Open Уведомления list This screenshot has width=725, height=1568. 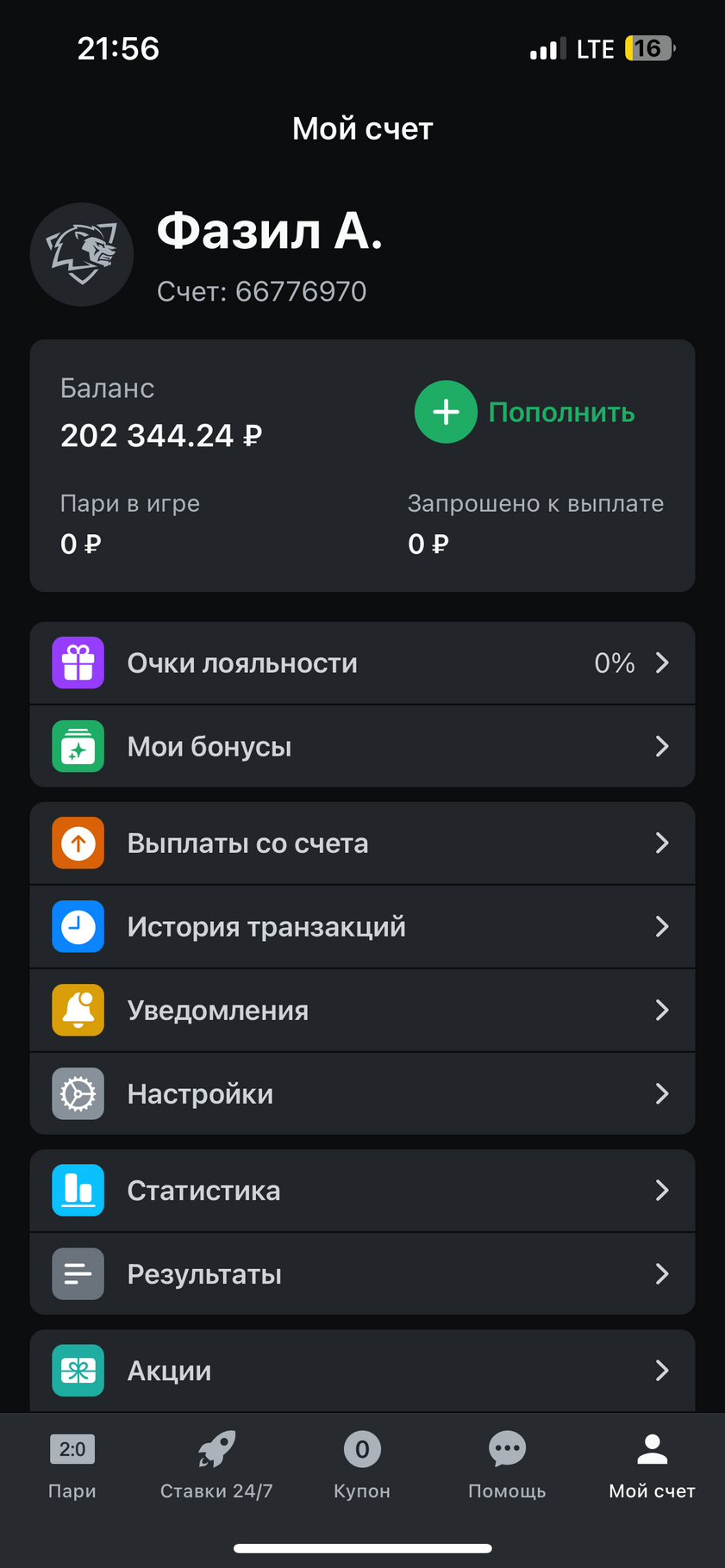tap(362, 1010)
